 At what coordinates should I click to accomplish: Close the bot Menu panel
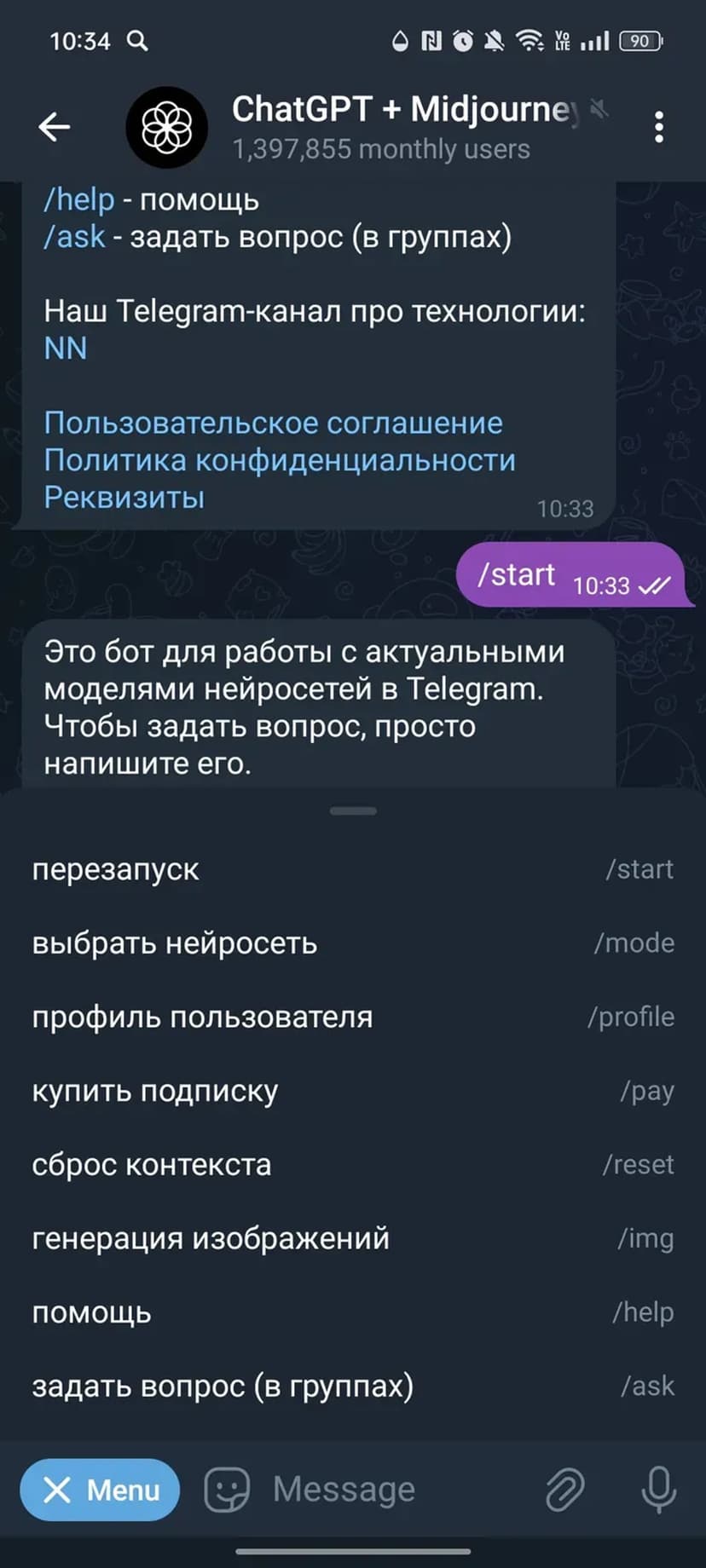point(100,1490)
